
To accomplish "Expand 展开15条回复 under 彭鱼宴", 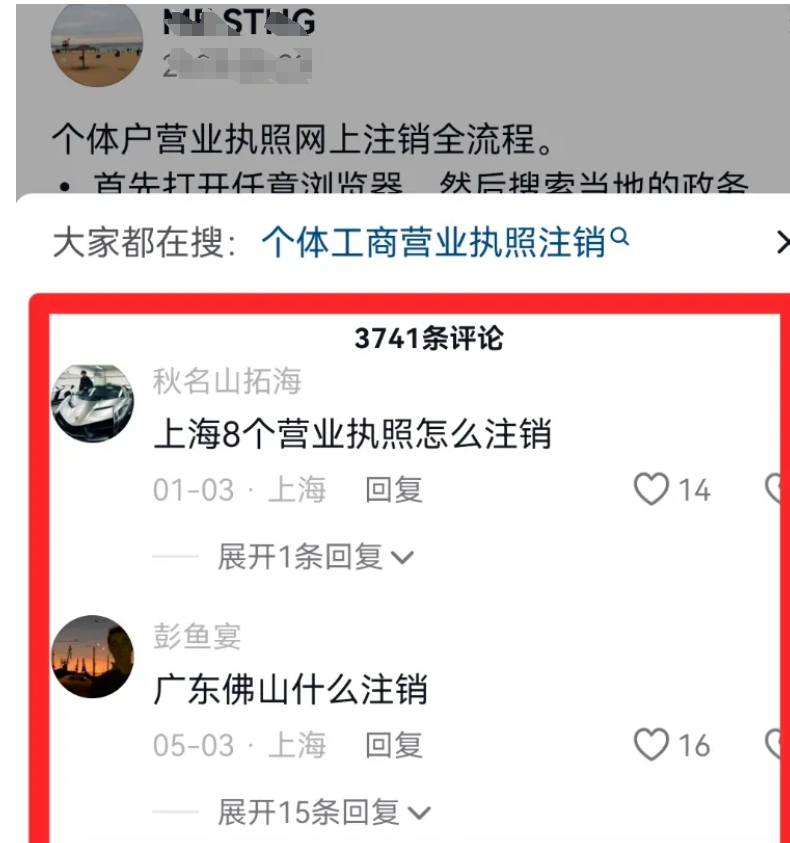I will (x=323, y=812).
